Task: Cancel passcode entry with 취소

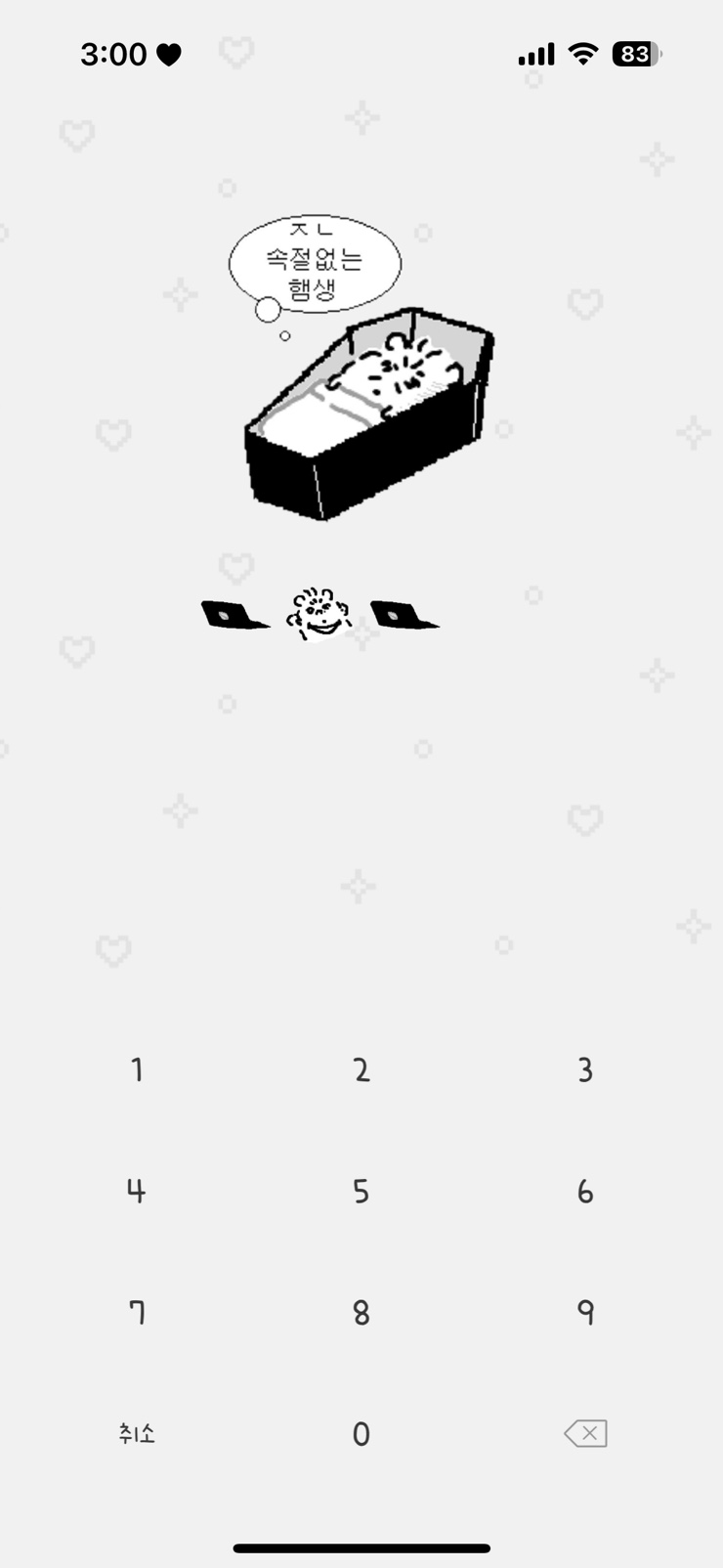Action: coord(137,1433)
